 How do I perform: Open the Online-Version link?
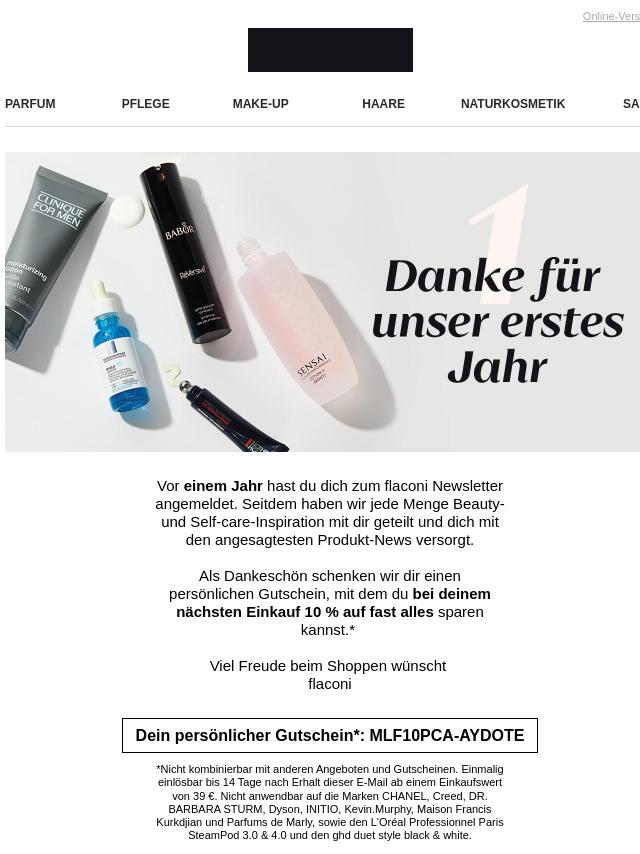tap(611, 17)
